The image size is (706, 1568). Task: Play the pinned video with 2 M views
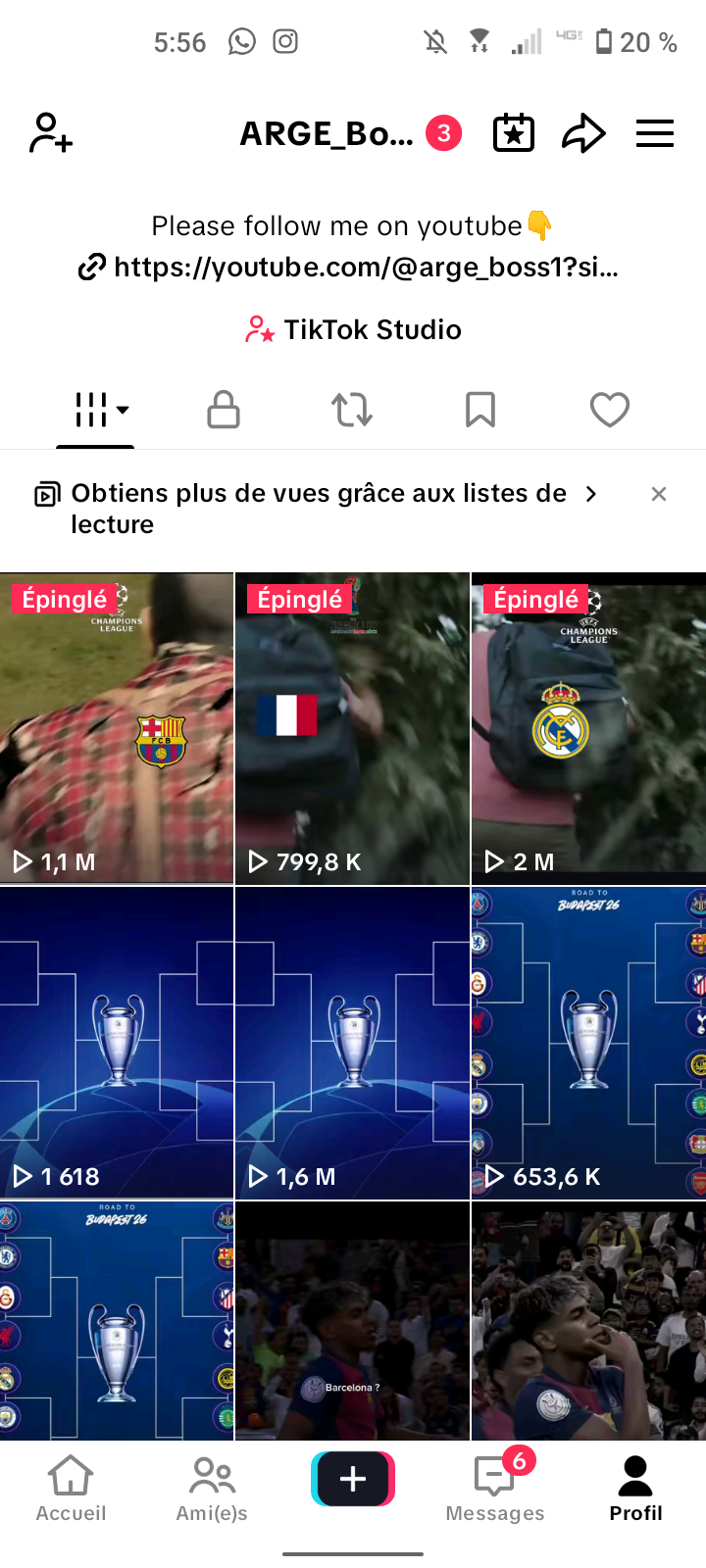point(588,729)
